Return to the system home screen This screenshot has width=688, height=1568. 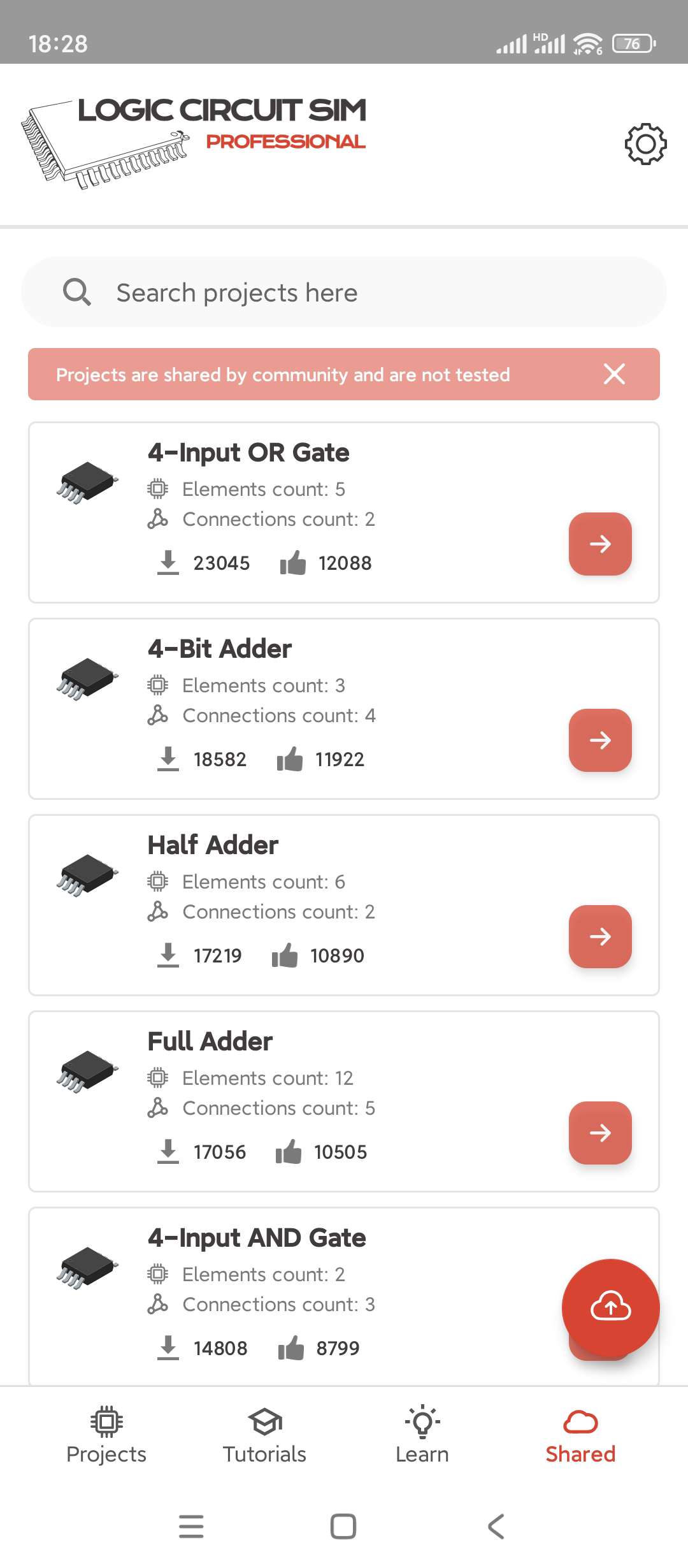pos(343,1527)
